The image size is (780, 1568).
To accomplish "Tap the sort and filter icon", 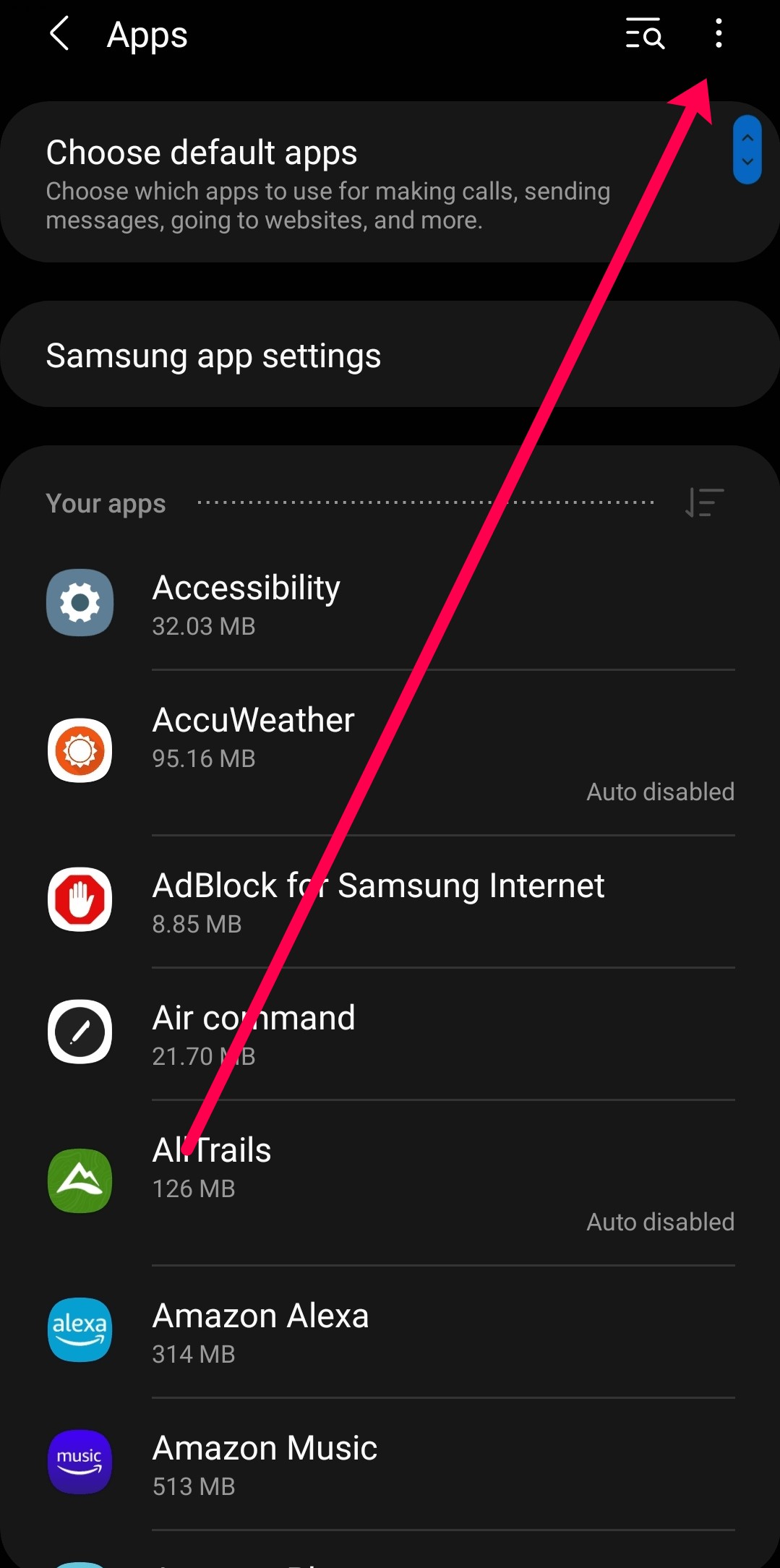I will 704,502.
